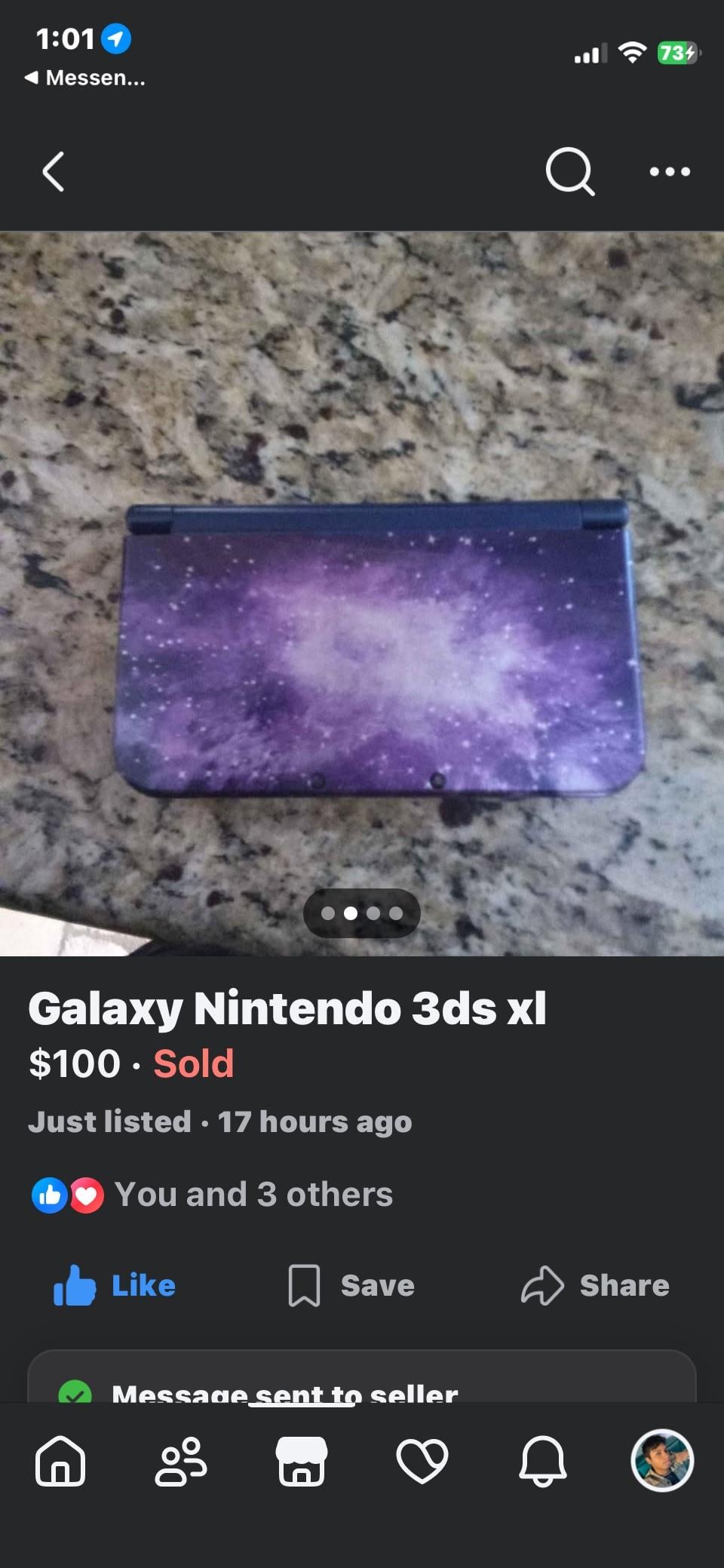
Task: Open the profile picture menu tab
Action: tap(662, 1461)
